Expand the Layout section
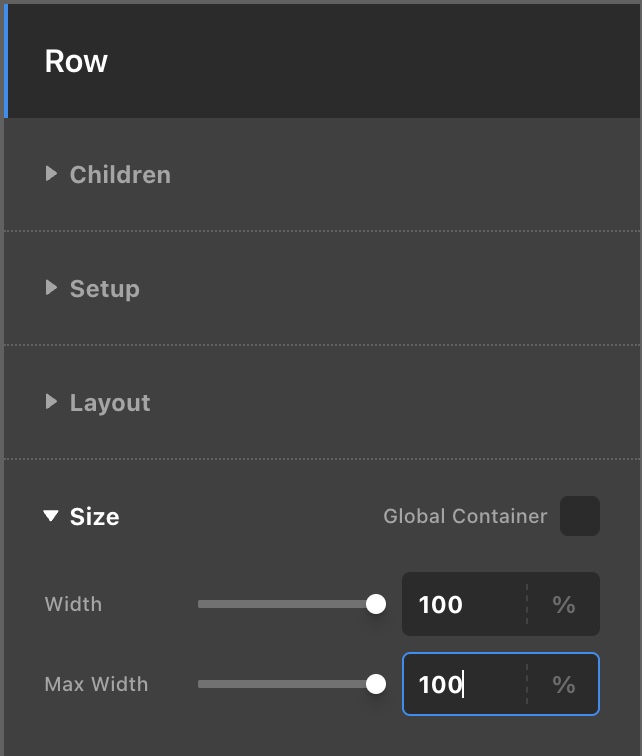The width and height of the screenshot is (642, 756). tap(98, 403)
